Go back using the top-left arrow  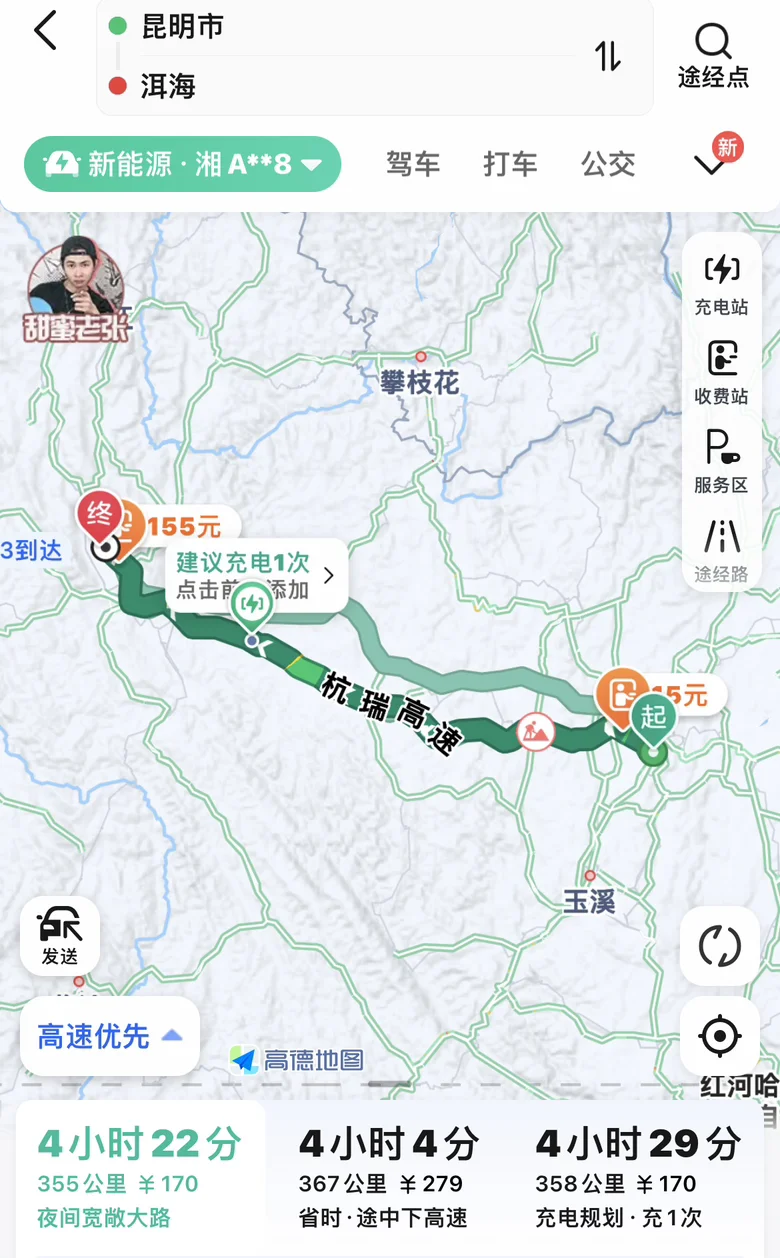coord(45,31)
